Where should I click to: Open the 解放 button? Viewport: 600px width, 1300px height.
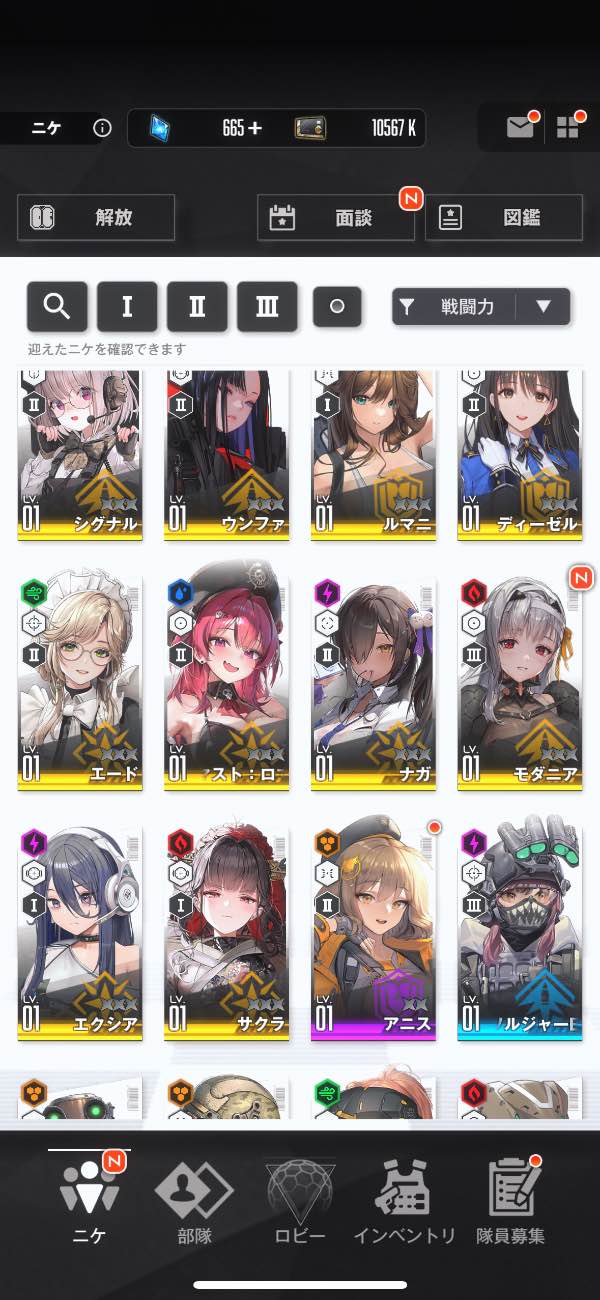[x=96, y=217]
